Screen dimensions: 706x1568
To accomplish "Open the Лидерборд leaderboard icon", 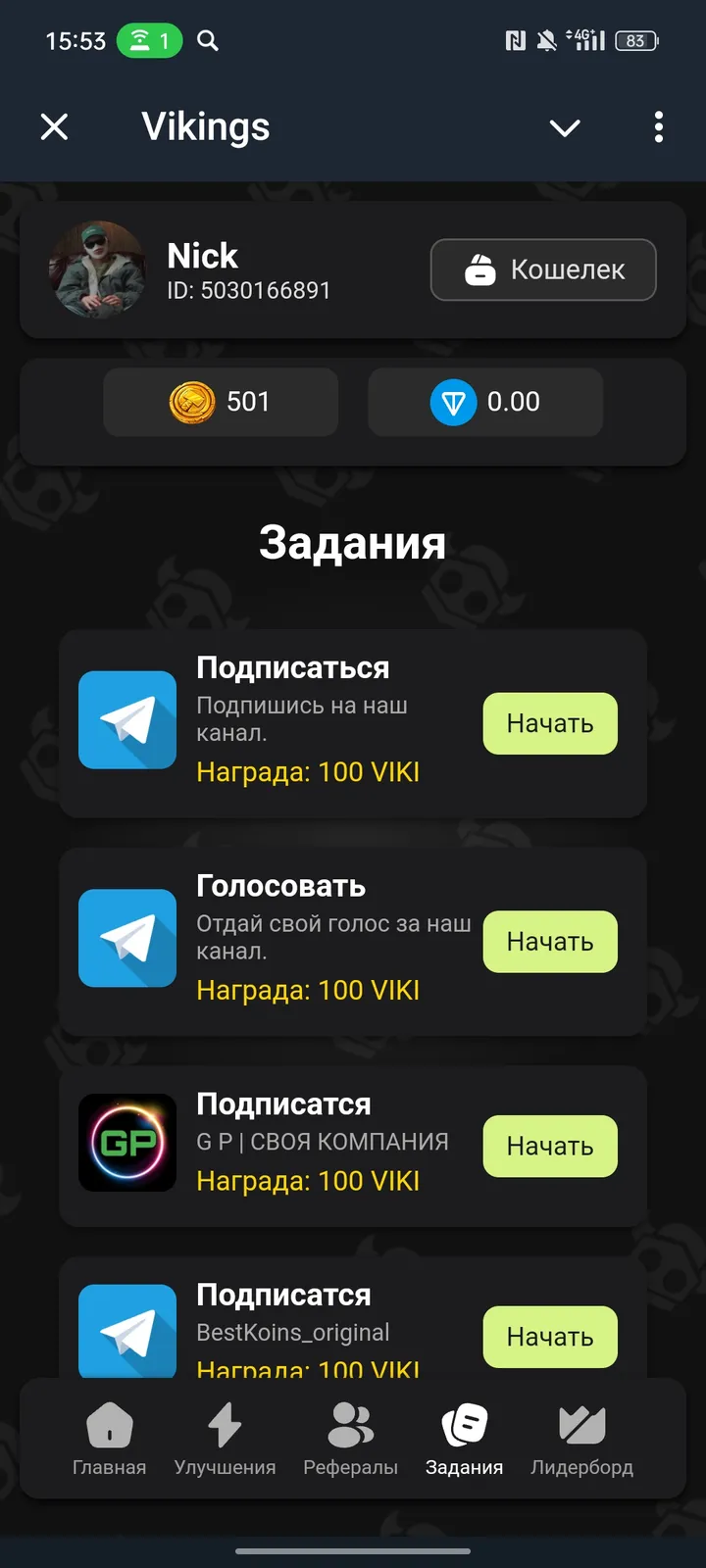I will (580, 1424).
